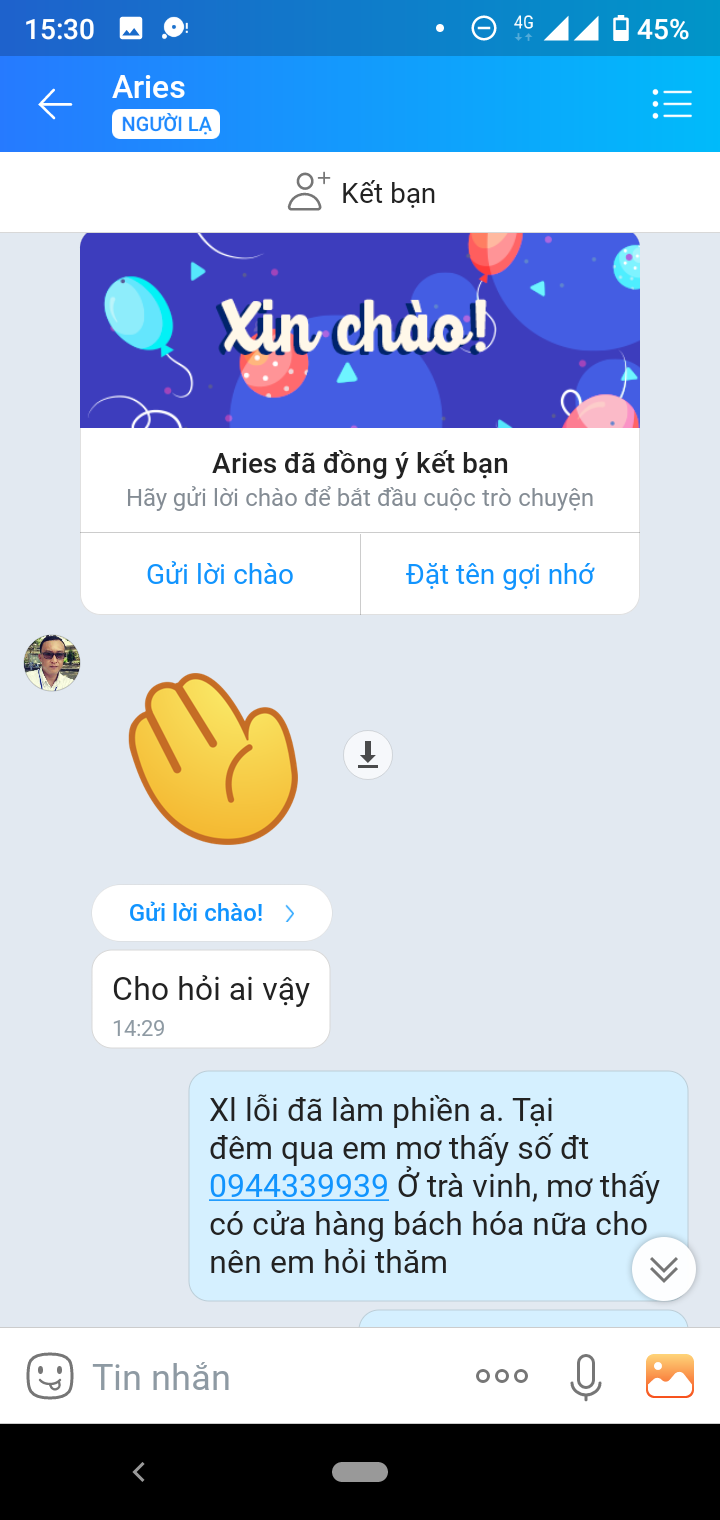This screenshot has height=1520, width=720.
Task: Record a voice message with microphone
Action: click(586, 1377)
